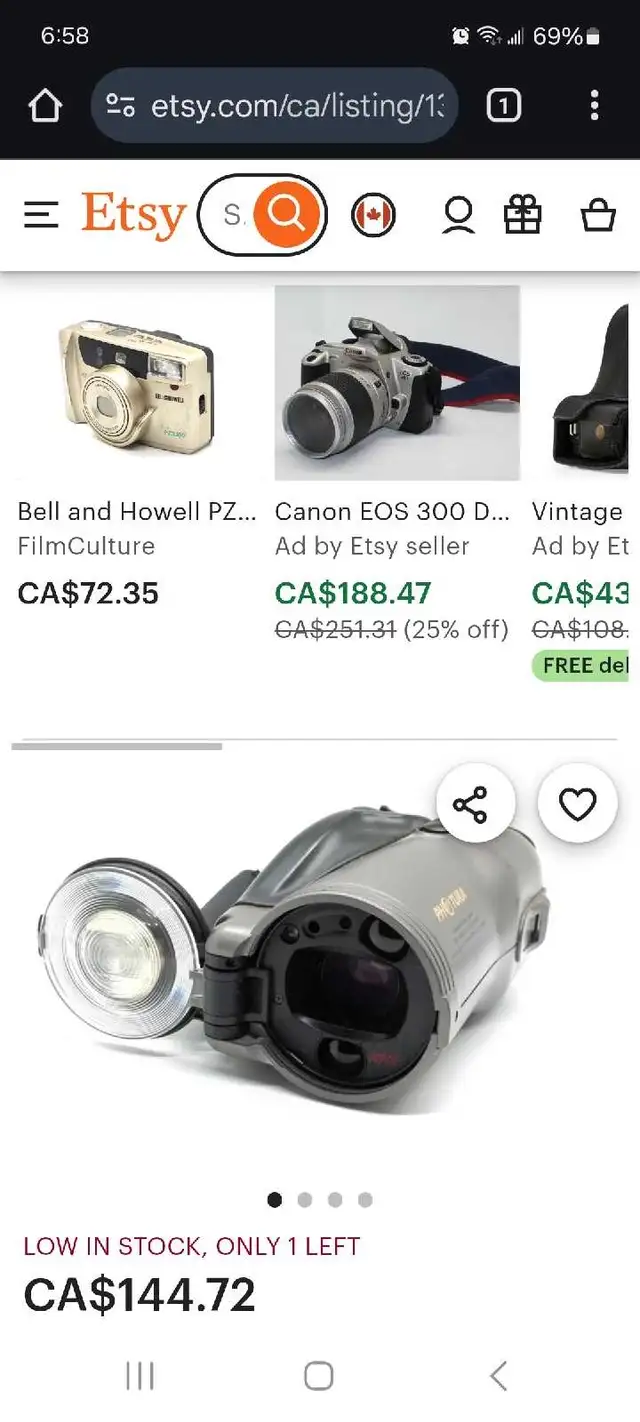This screenshot has height=1422, width=640.
Task: Tap the orange search button
Action: click(x=287, y=214)
